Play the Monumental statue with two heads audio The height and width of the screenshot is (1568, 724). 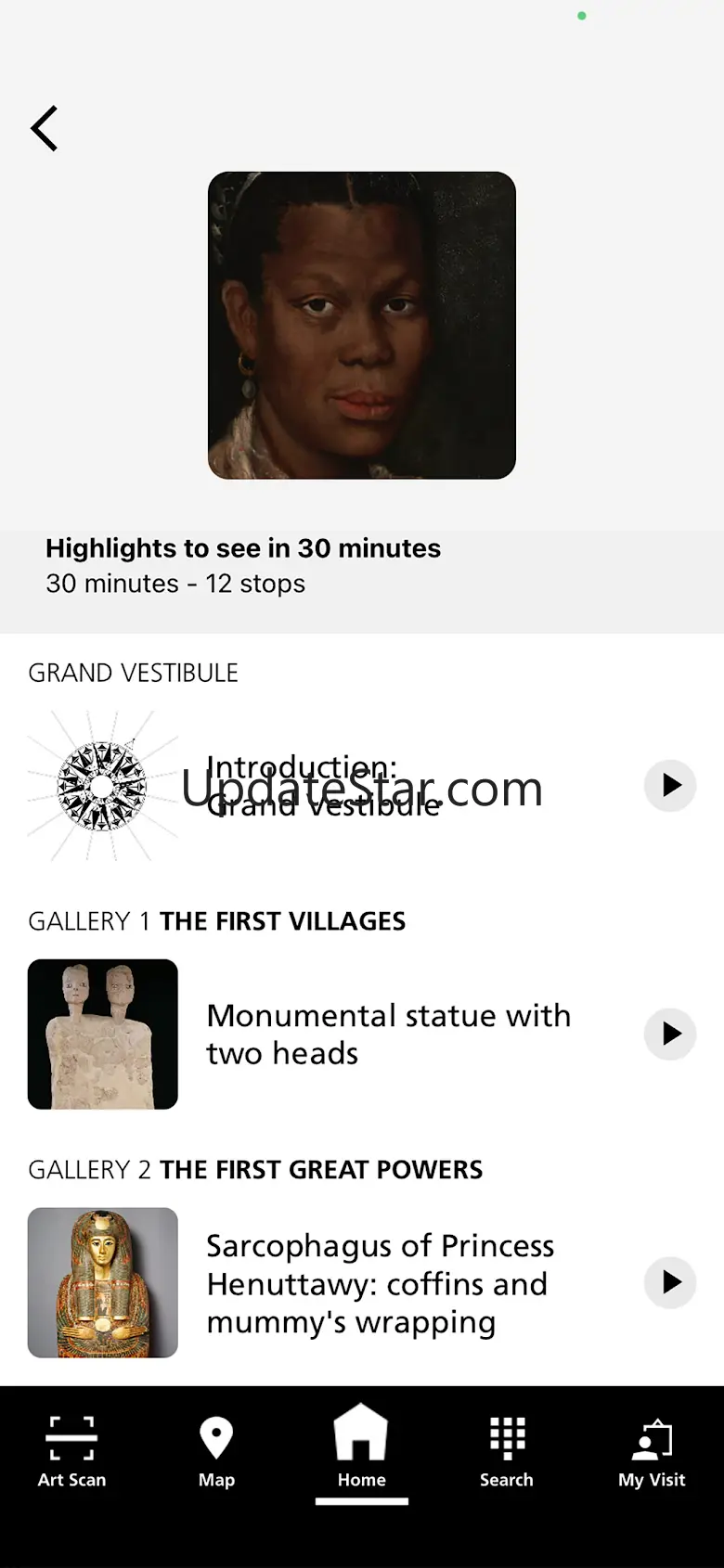[670, 1034]
